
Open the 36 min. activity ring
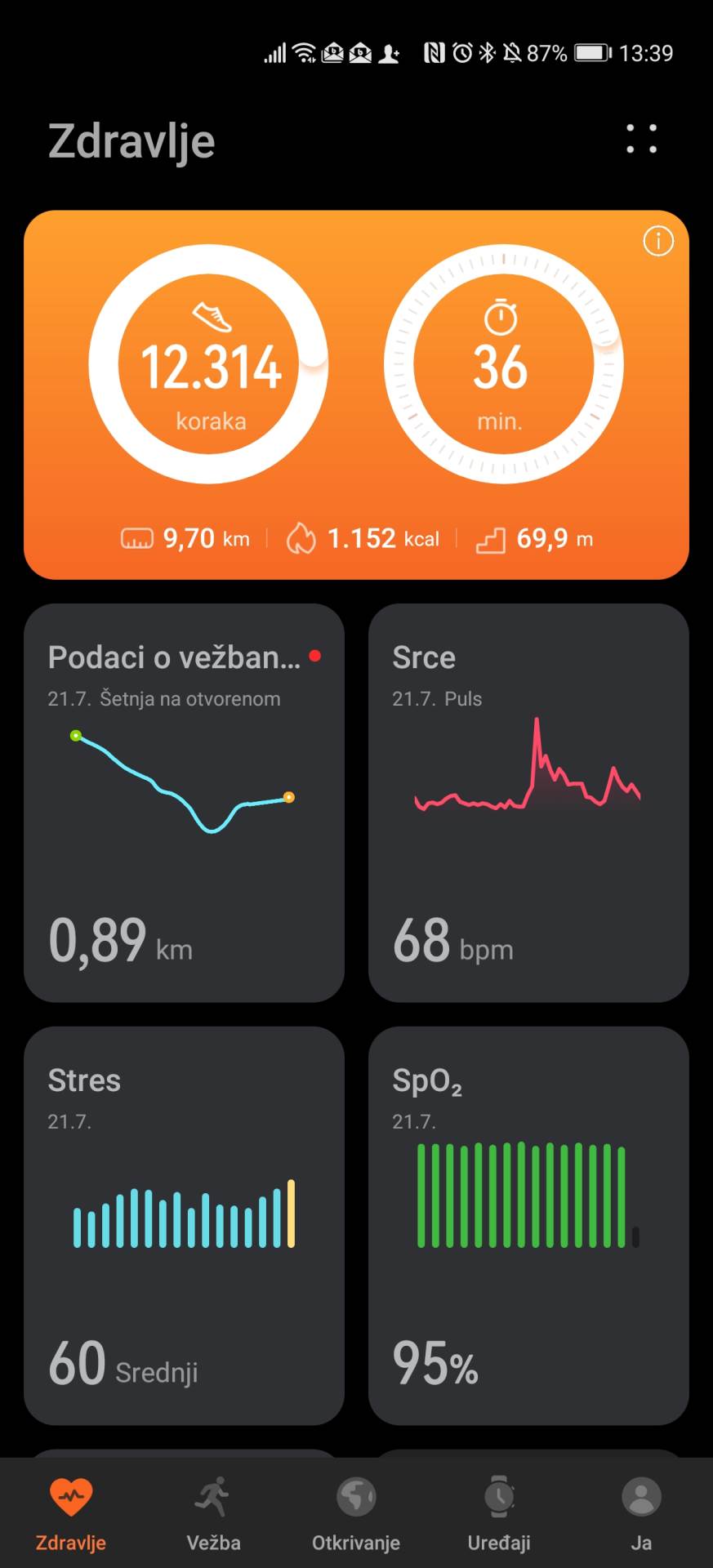503,364
